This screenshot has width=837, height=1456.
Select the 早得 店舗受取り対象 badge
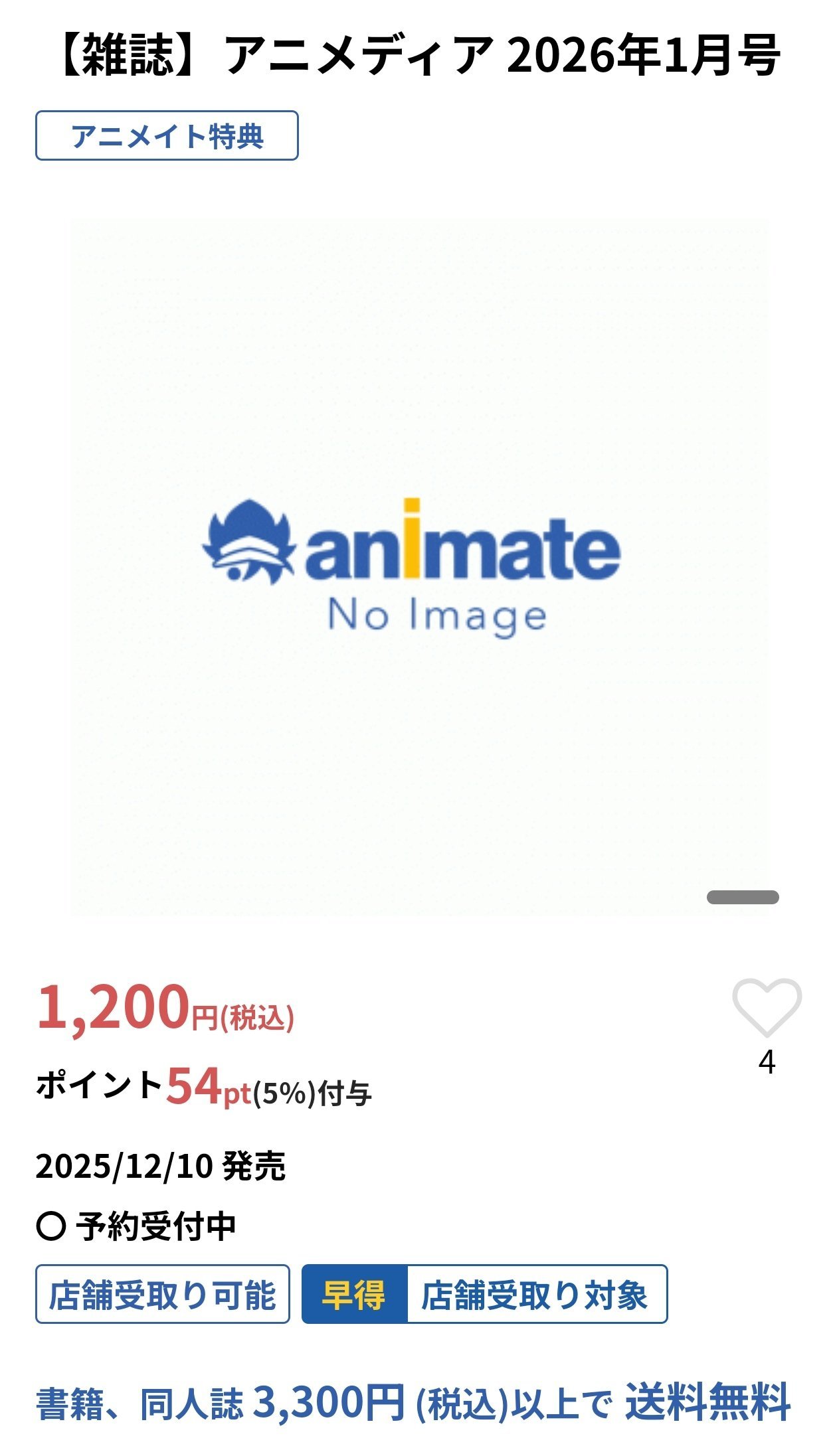tap(484, 1295)
